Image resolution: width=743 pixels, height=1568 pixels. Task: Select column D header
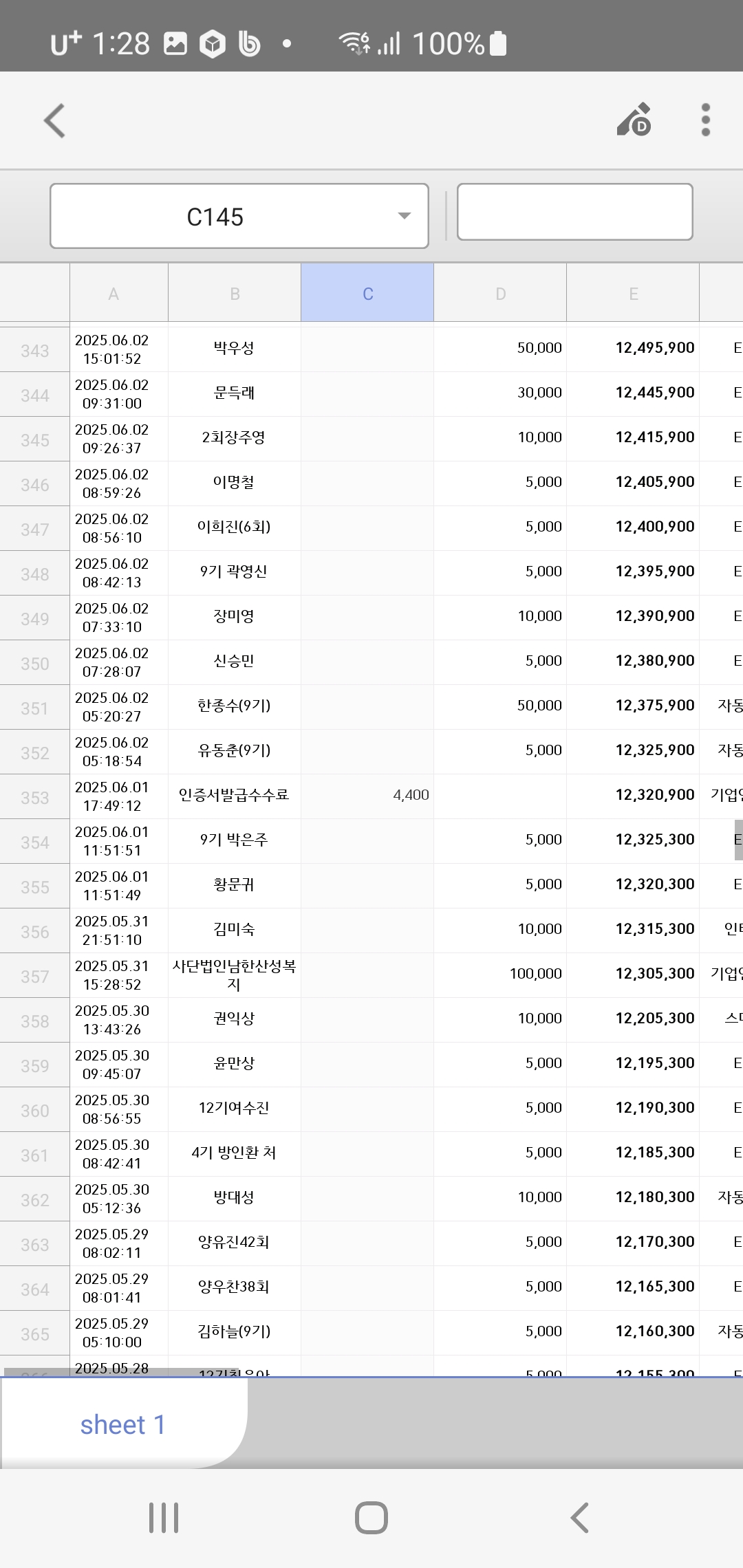pos(500,294)
